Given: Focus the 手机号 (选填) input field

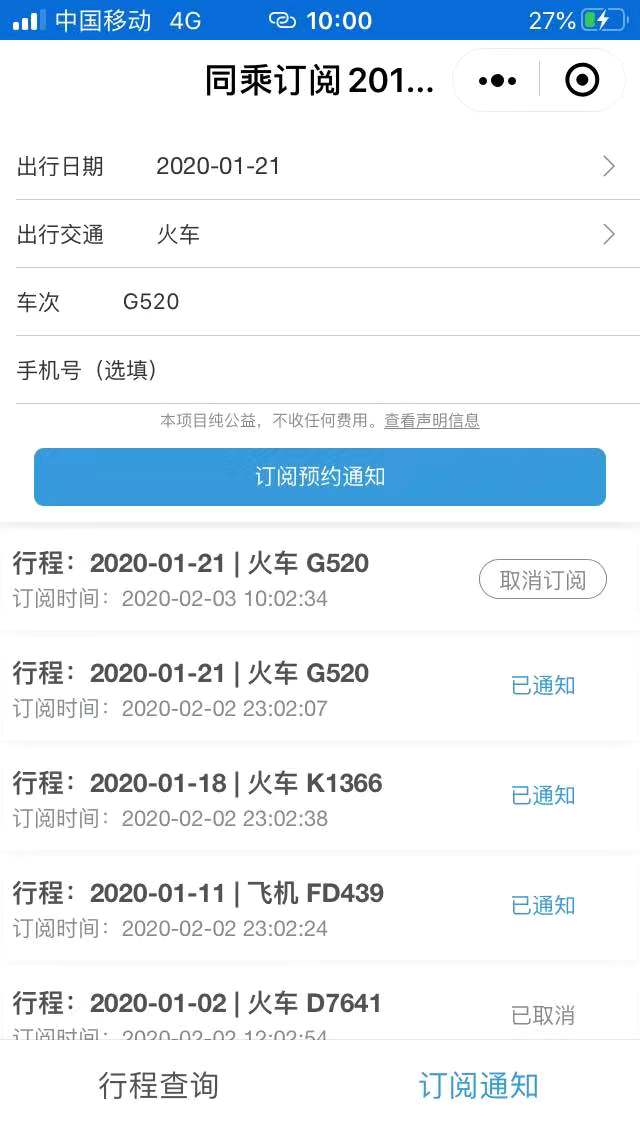Looking at the screenshot, I should coord(320,370).
